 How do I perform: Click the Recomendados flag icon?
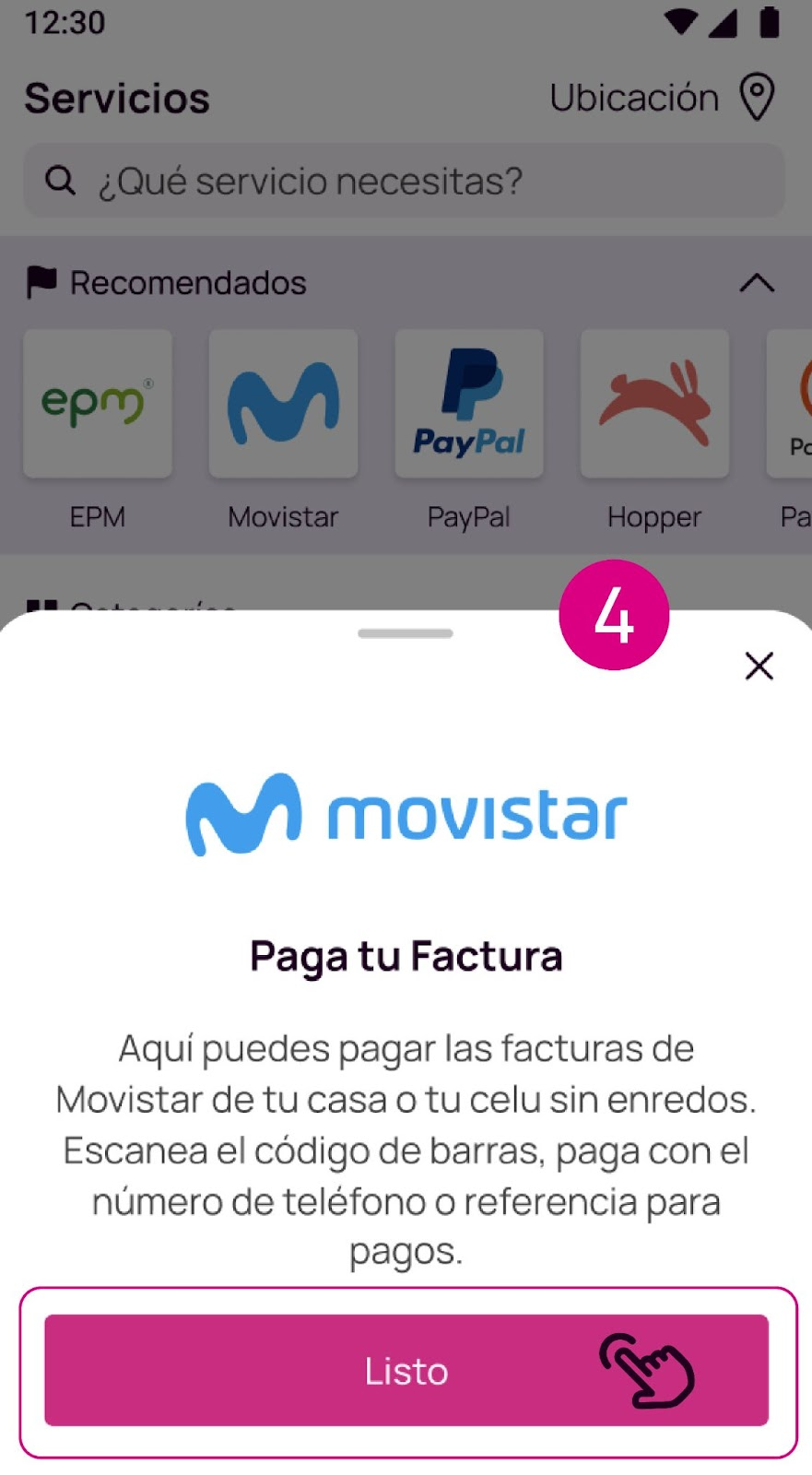click(42, 281)
